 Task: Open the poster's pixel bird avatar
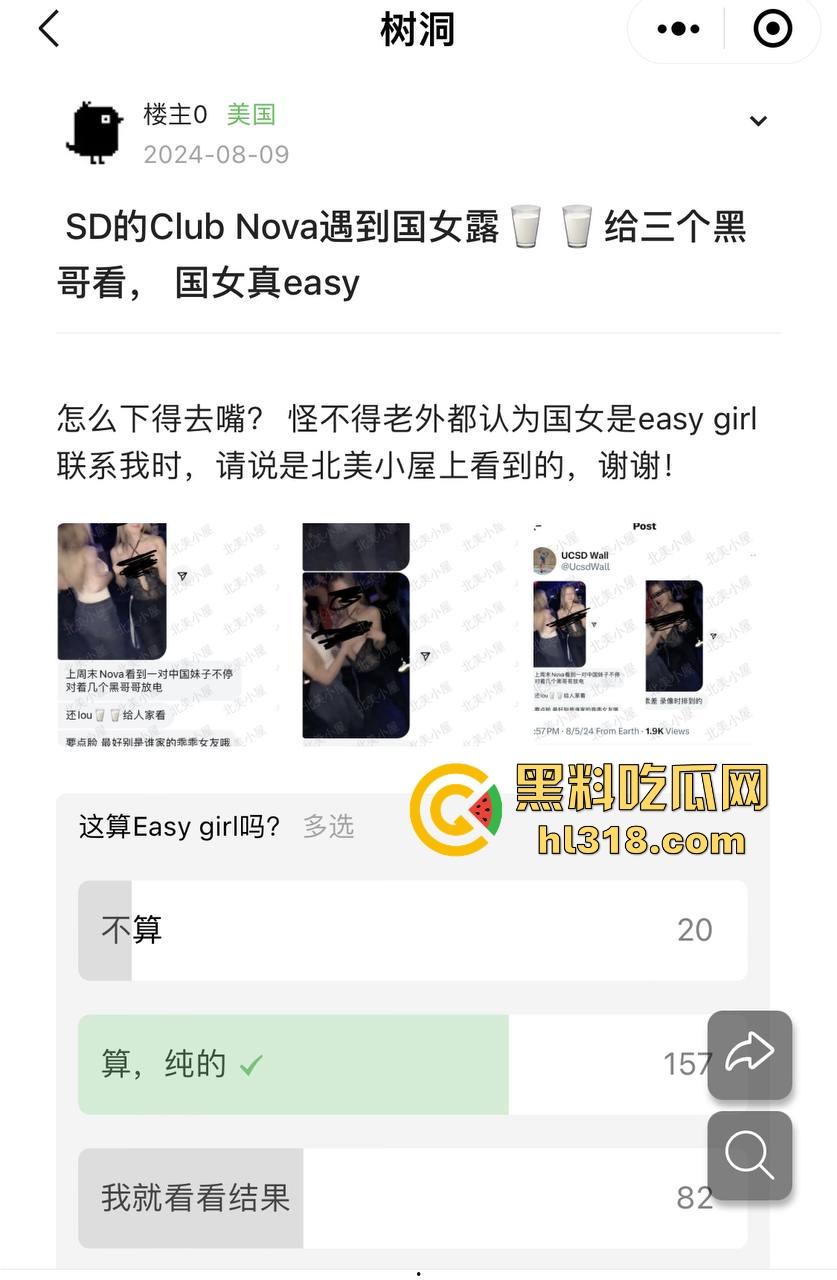94,132
